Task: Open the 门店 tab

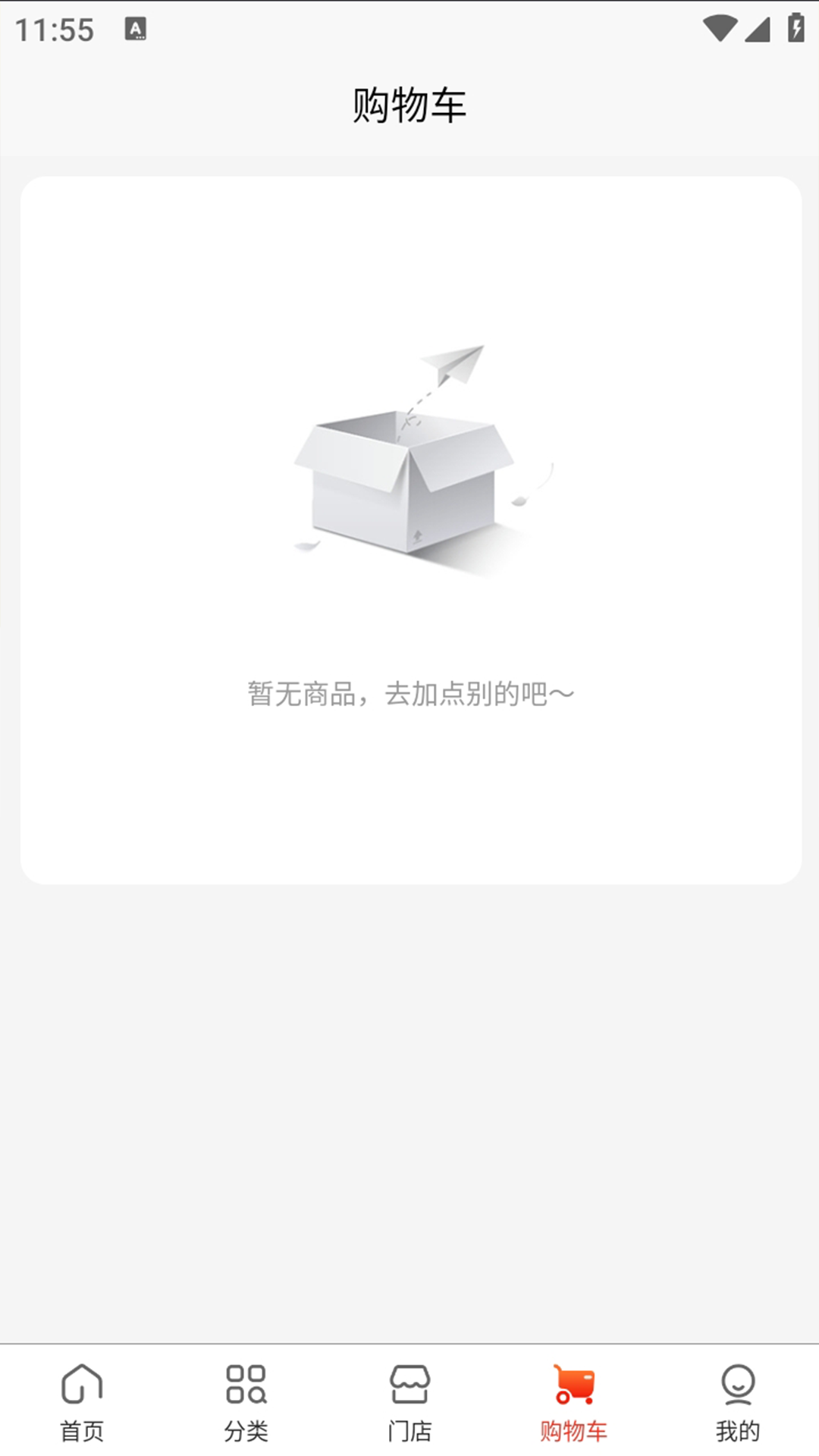Action: pyautogui.click(x=409, y=1403)
